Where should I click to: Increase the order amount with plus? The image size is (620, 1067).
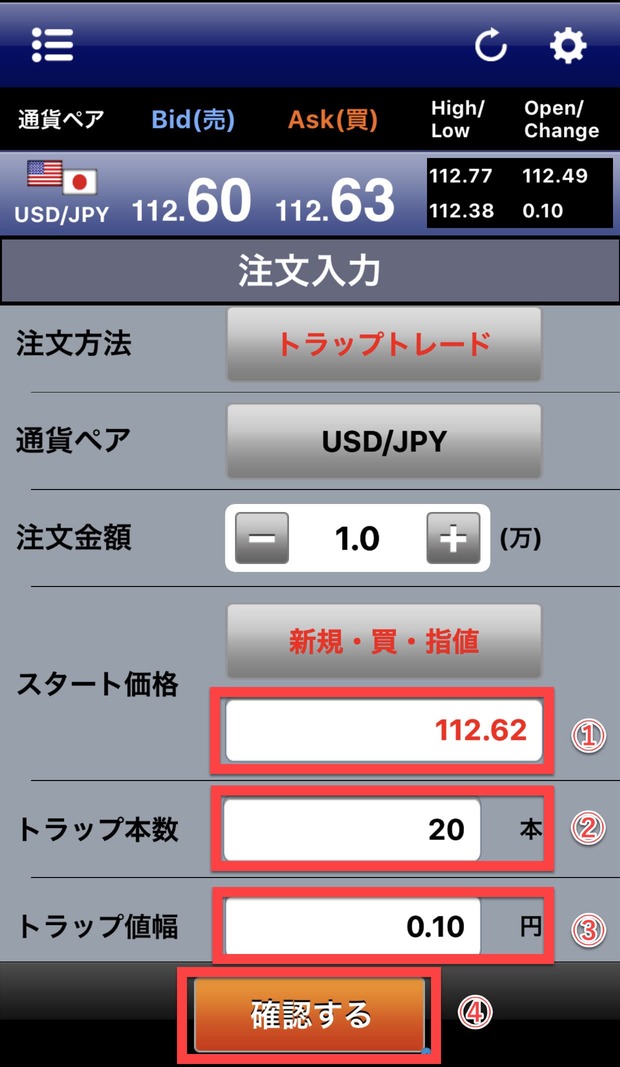[x=453, y=539]
